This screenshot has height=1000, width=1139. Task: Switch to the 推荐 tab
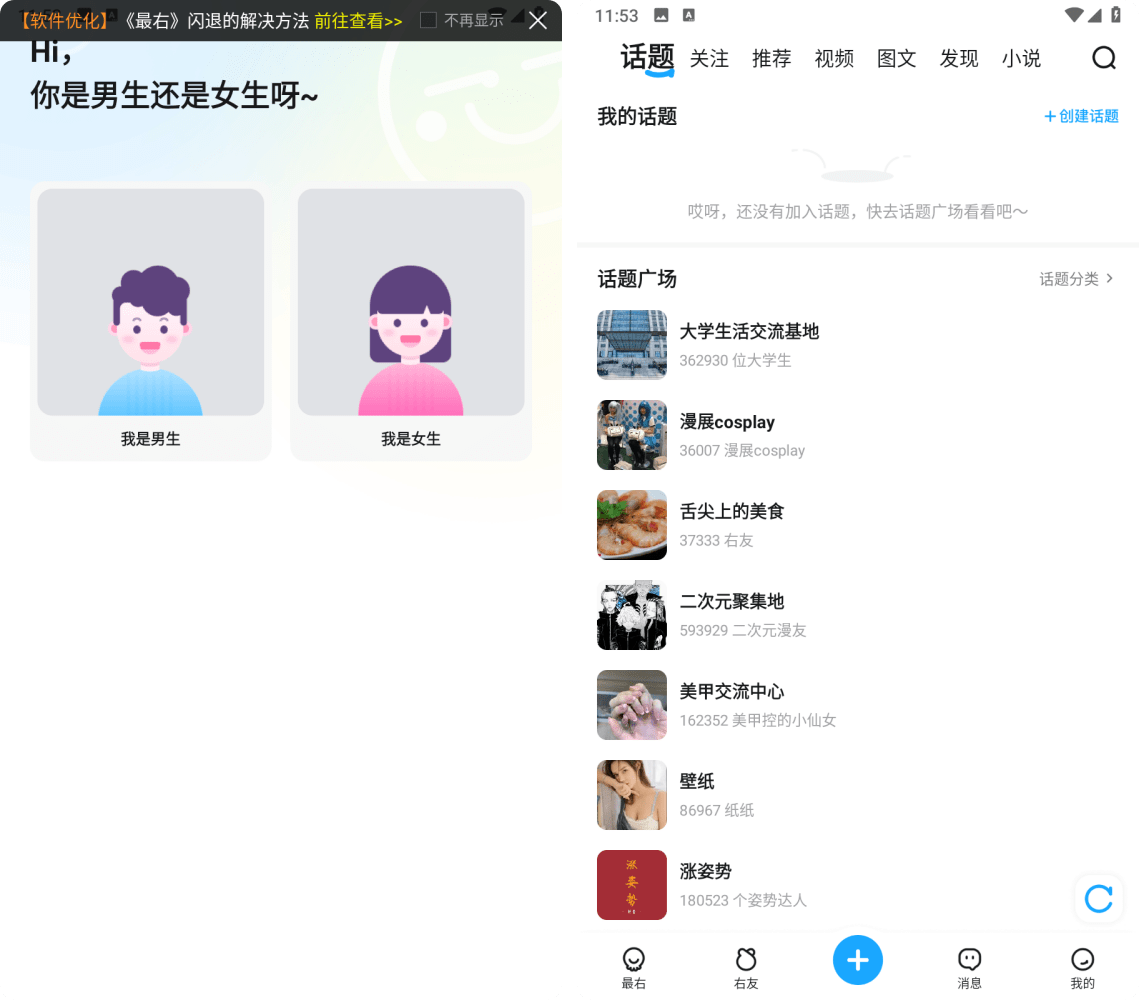tap(771, 59)
